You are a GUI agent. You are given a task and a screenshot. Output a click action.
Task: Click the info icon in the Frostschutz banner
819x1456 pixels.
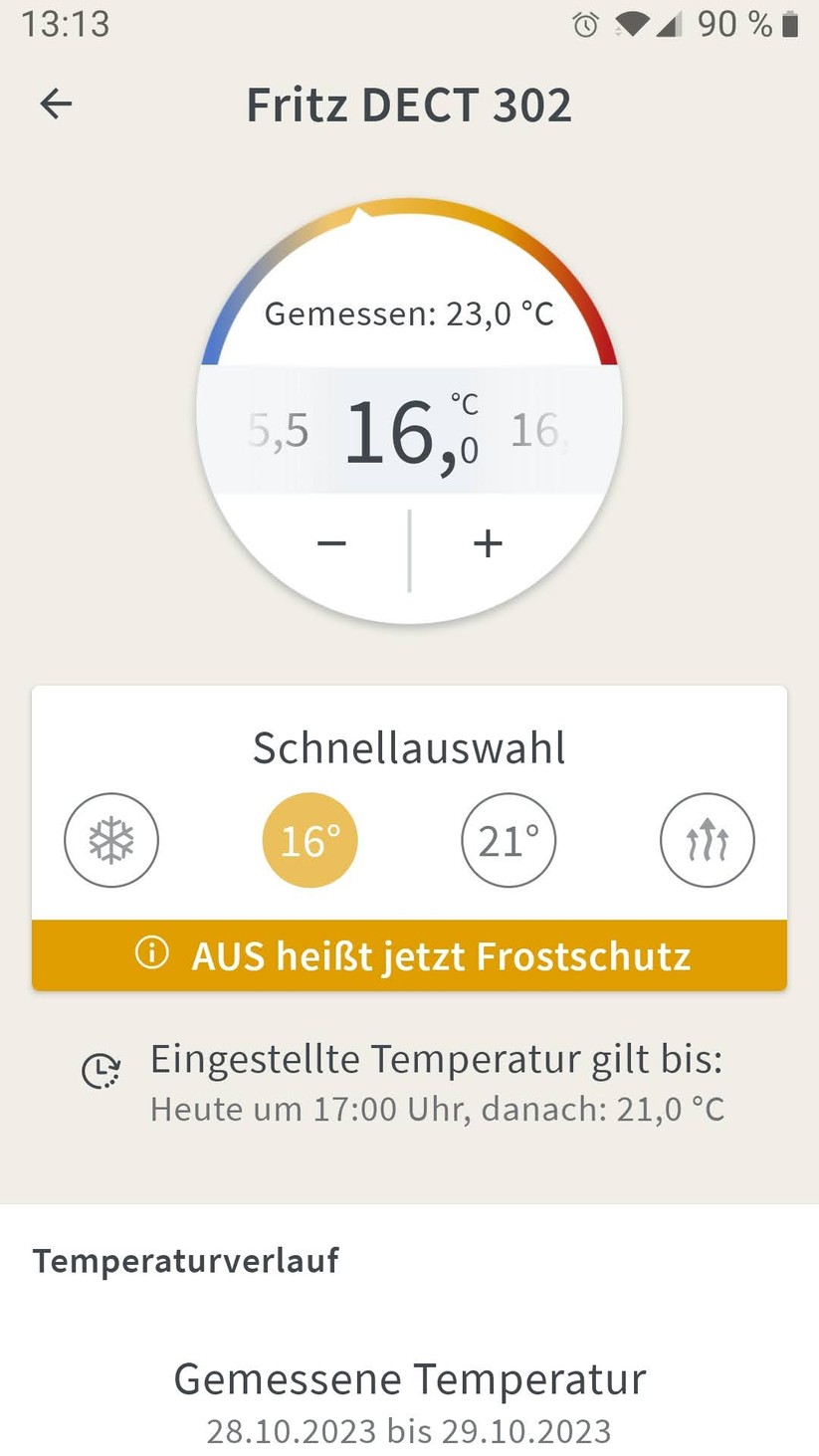[149, 953]
